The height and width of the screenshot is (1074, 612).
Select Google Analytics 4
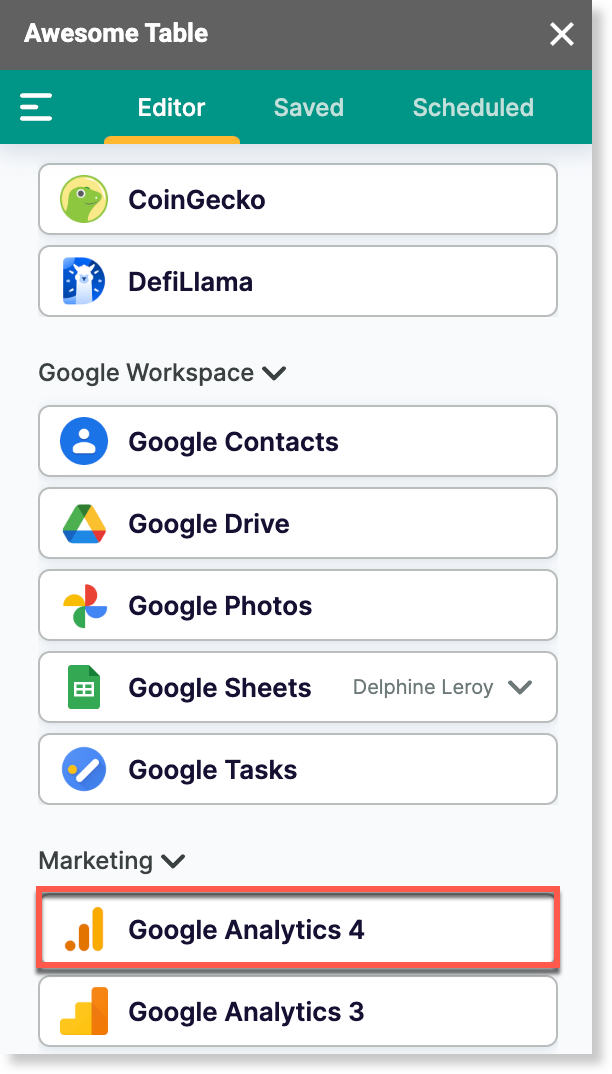point(297,930)
